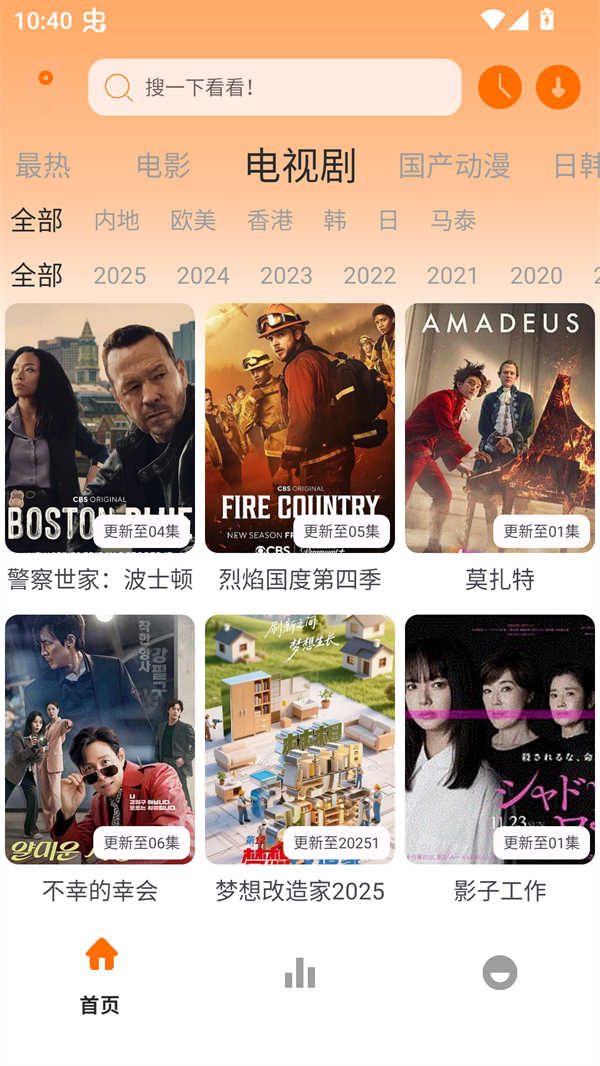Viewport: 600px width, 1066px height.
Task: Open the 搜一下看看 search box
Action: (274, 88)
